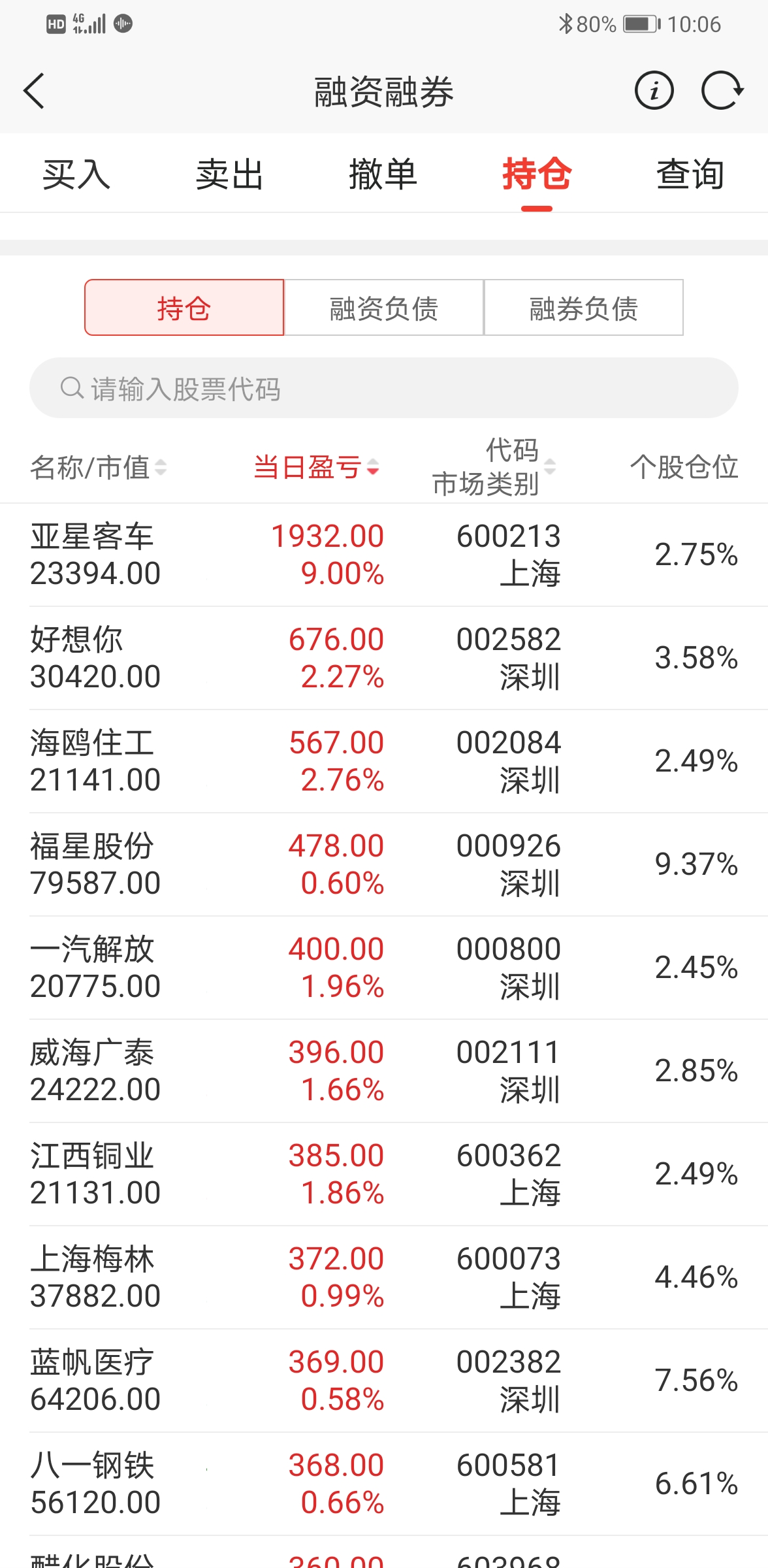Sort holdings by 名称/市值
The image size is (768, 1568).
click(98, 468)
